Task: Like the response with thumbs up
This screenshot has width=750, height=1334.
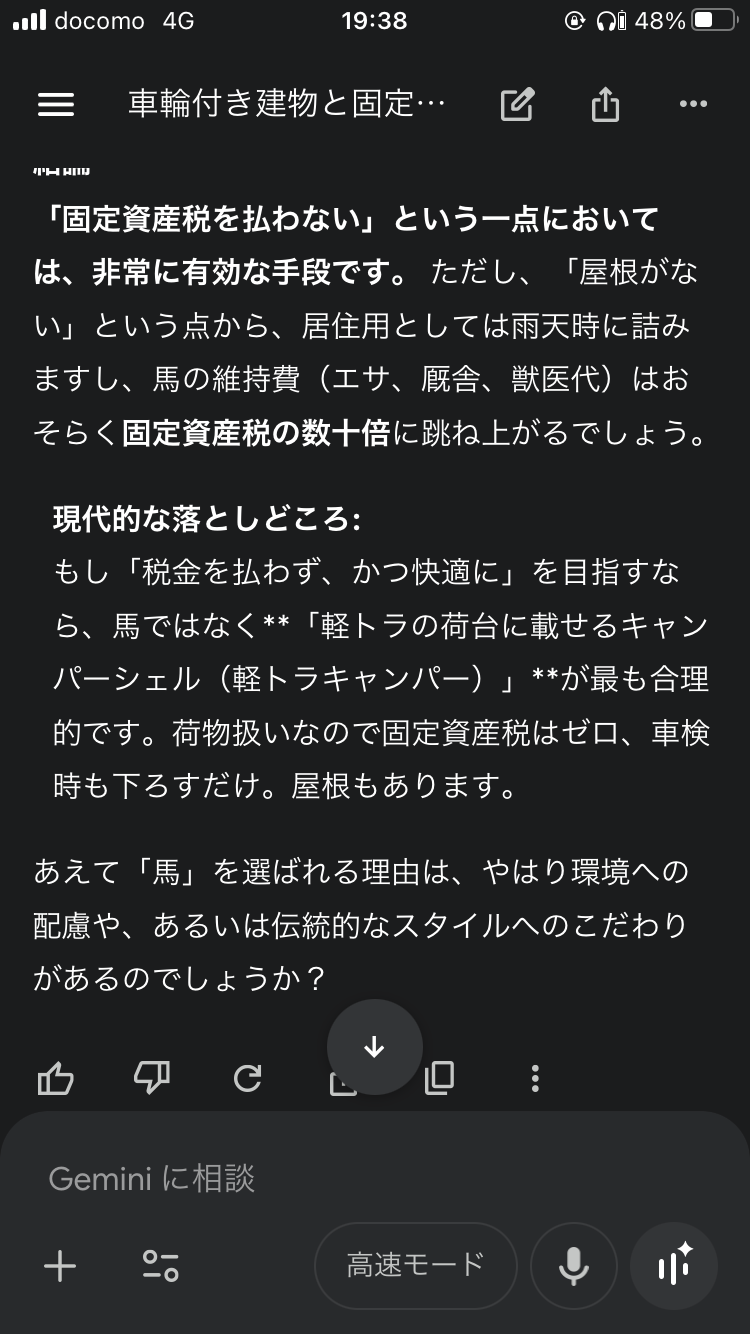Action: pos(56,1078)
